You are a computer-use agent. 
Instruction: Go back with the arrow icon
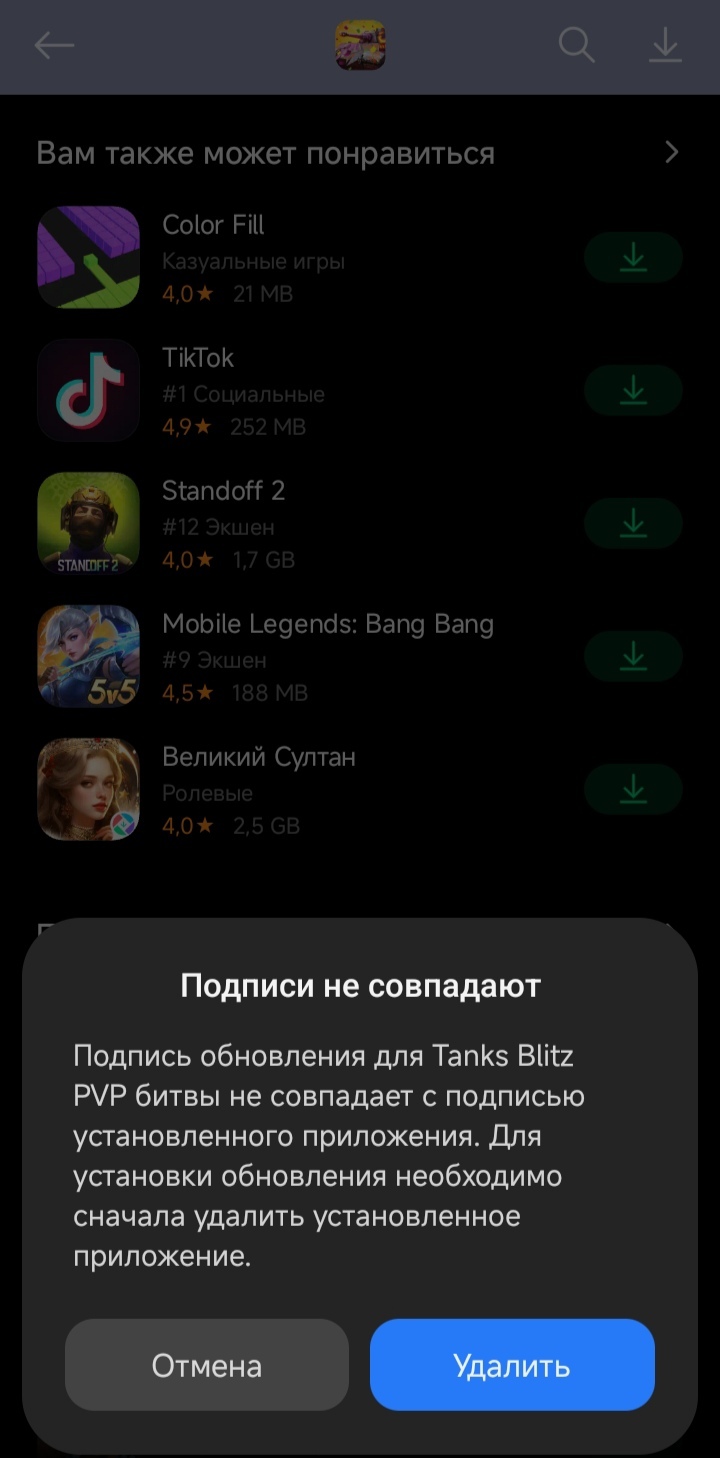pos(54,46)
